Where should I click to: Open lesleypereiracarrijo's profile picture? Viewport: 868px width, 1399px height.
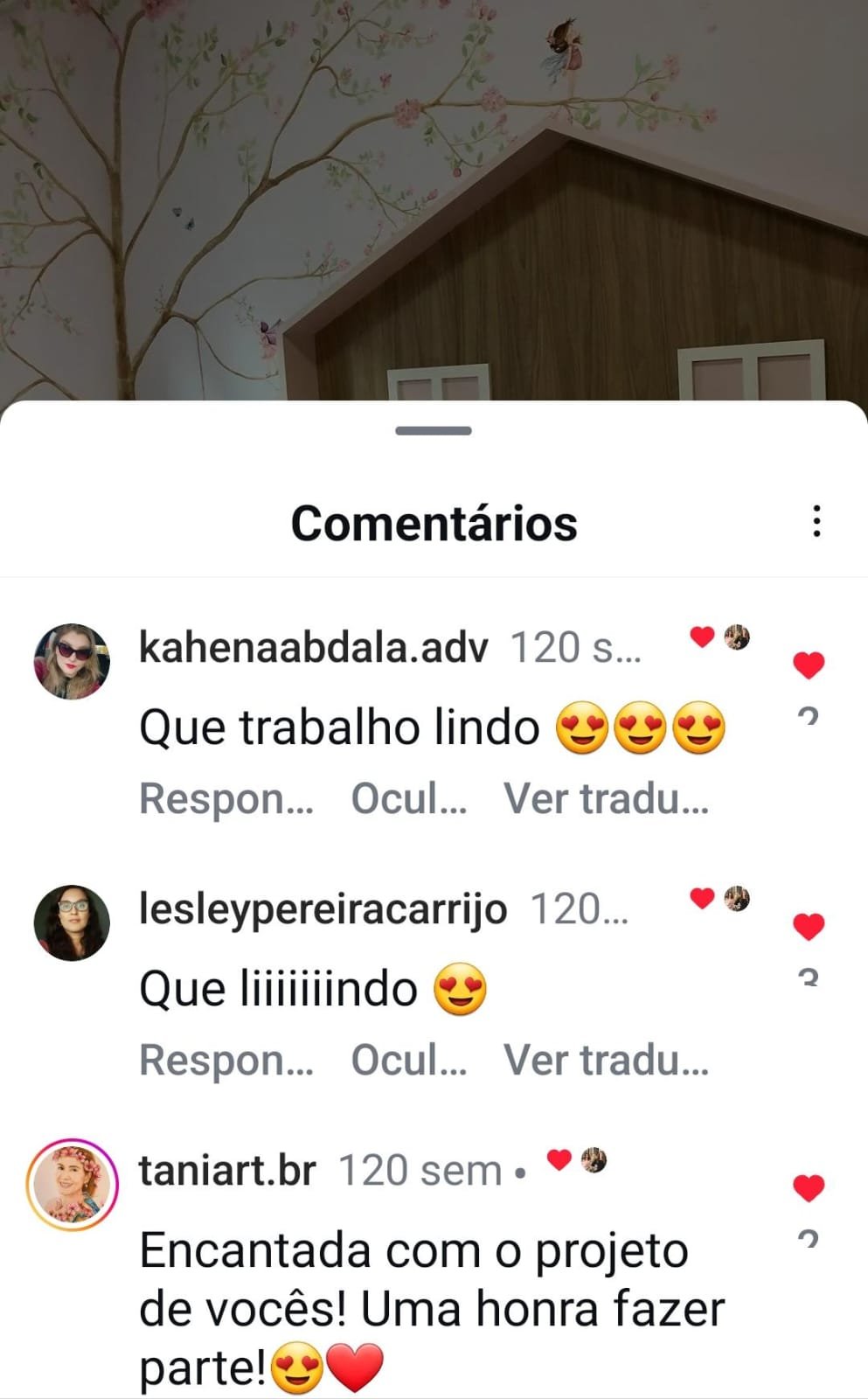click(72, 923)
